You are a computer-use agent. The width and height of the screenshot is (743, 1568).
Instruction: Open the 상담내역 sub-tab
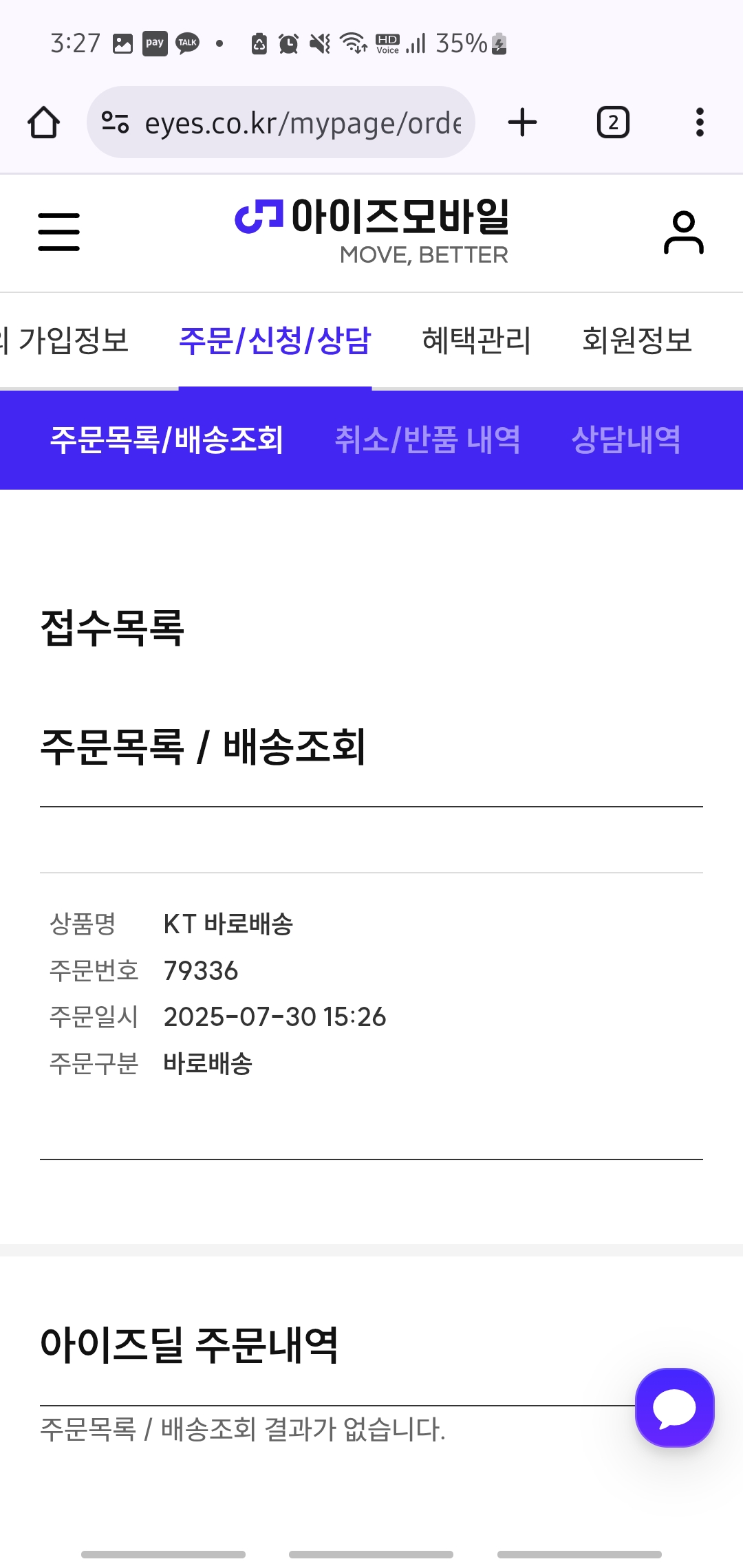coord(625,439)
